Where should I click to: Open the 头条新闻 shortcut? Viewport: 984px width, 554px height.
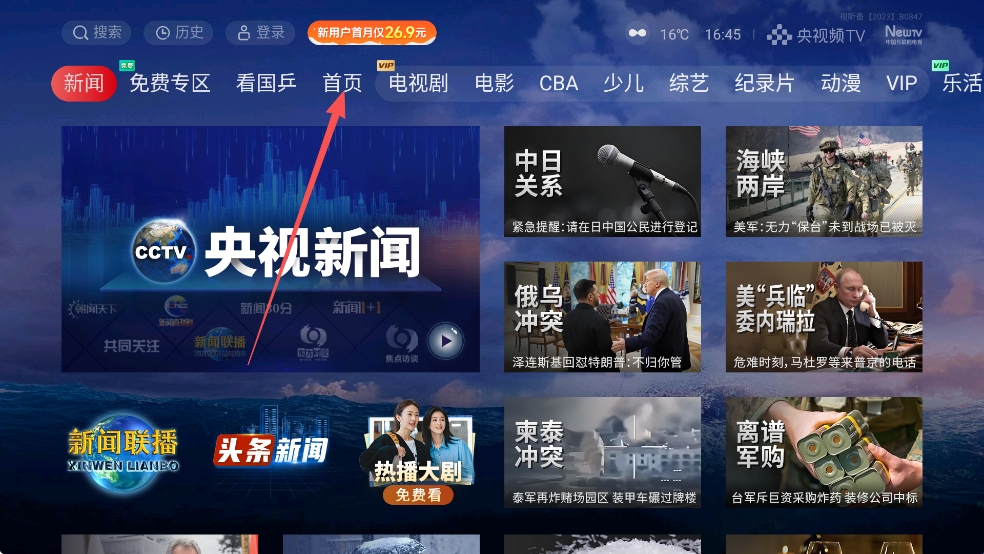pyautogui.click(x=271, y=450)
